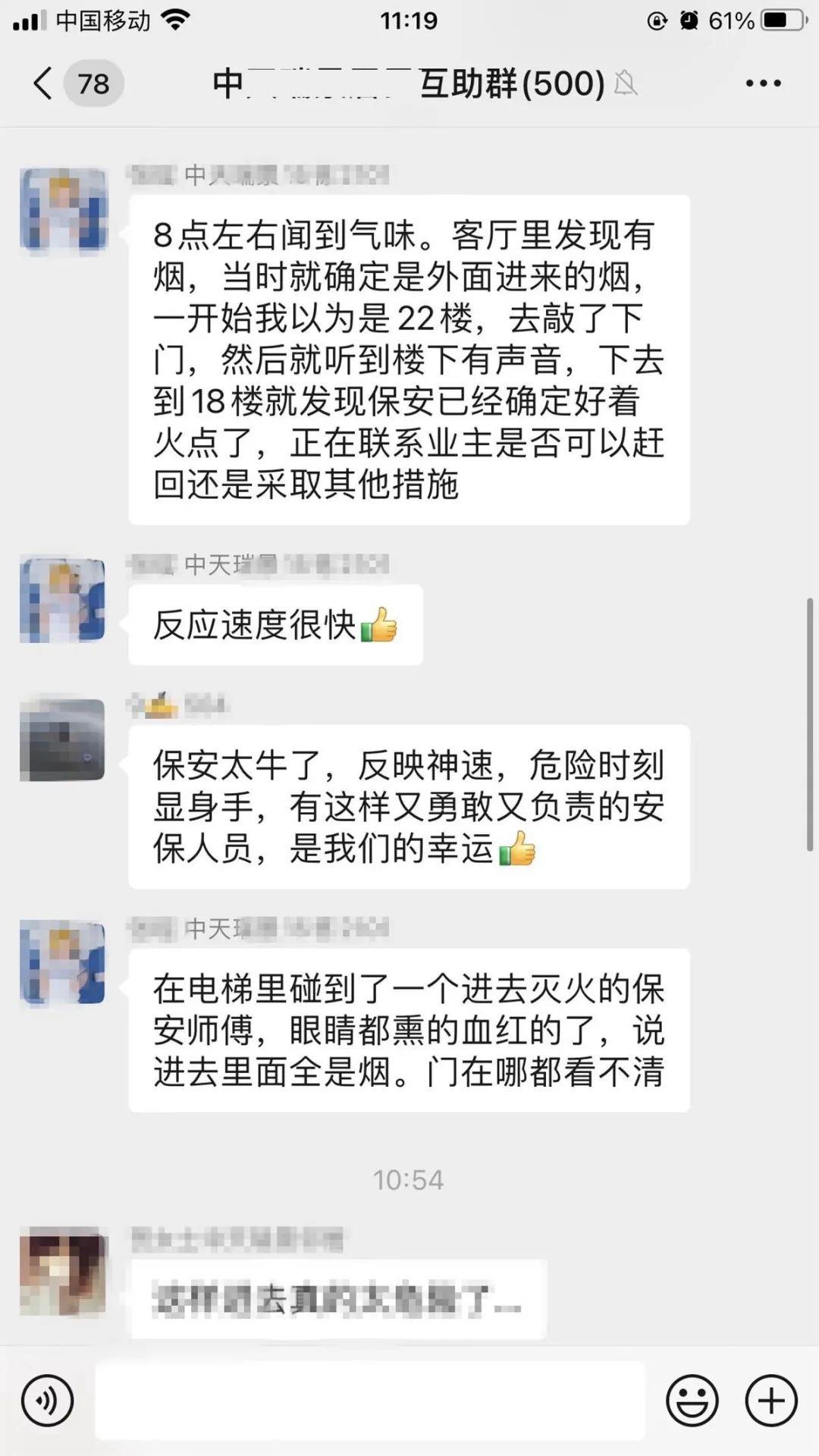Switch to voice message input
819x1456 pixels.
tap(47, 1401)
